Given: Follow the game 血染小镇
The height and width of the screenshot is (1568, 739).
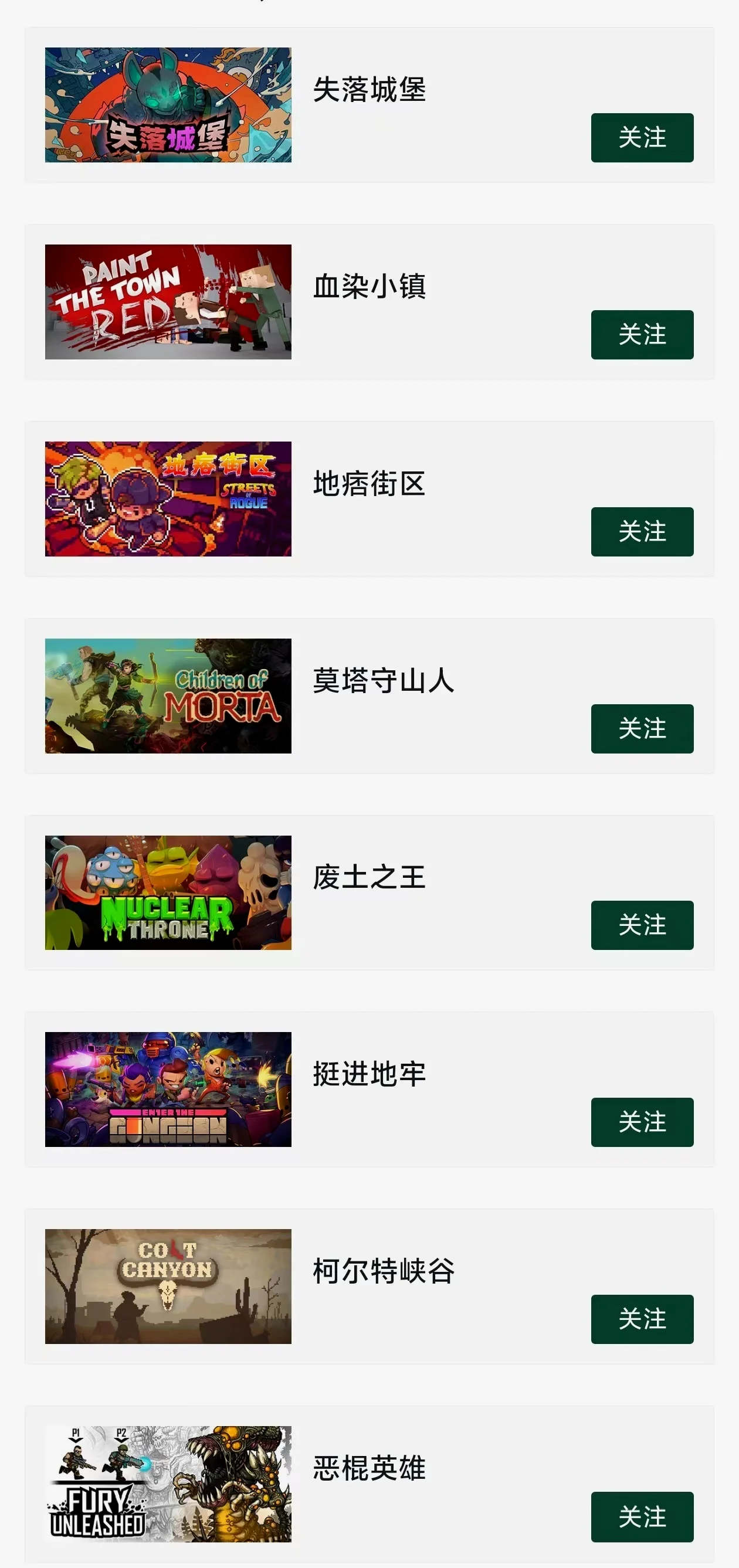Looking at the screenshot, I should coord(642,334).
